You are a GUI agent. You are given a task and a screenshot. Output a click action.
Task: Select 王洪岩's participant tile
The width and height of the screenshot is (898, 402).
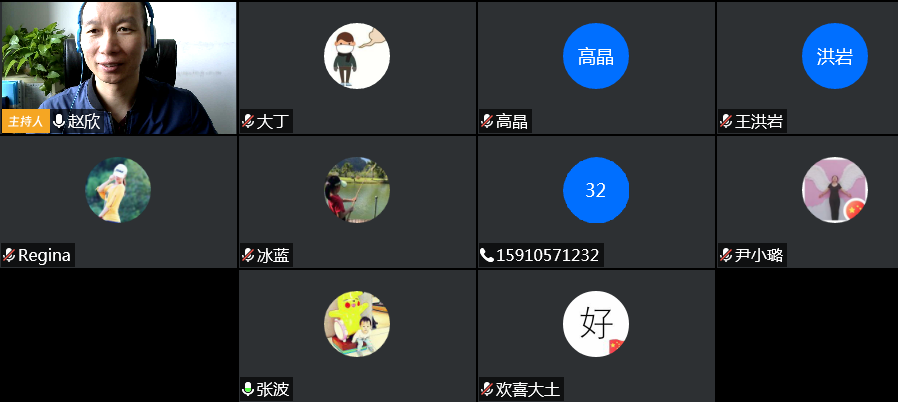pos(806,67)
